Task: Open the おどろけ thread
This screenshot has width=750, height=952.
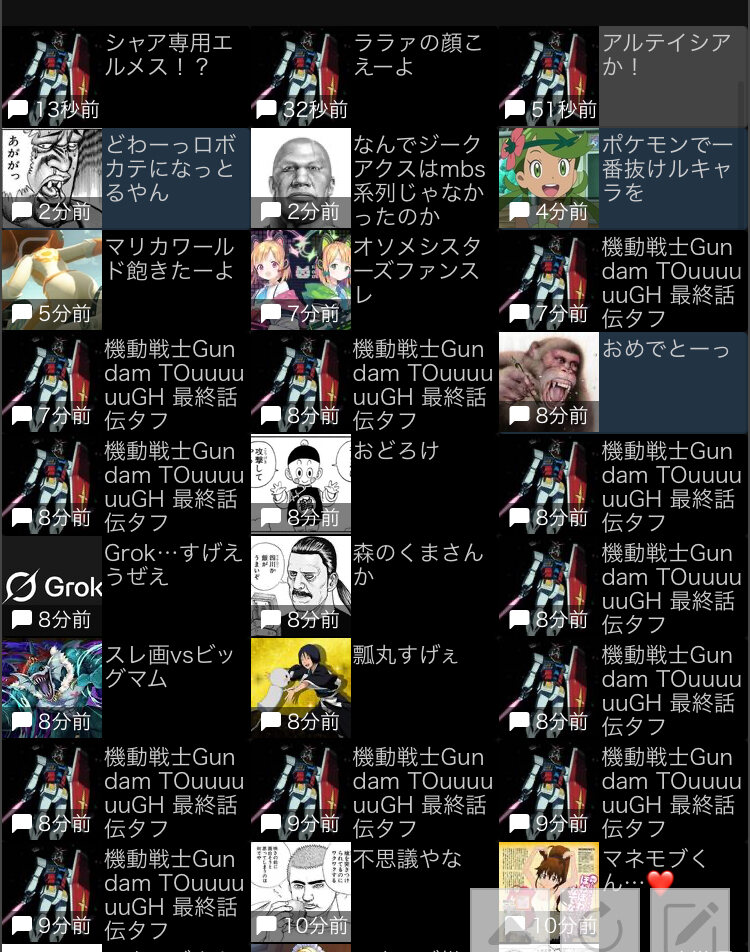Action: pos(374,484)
